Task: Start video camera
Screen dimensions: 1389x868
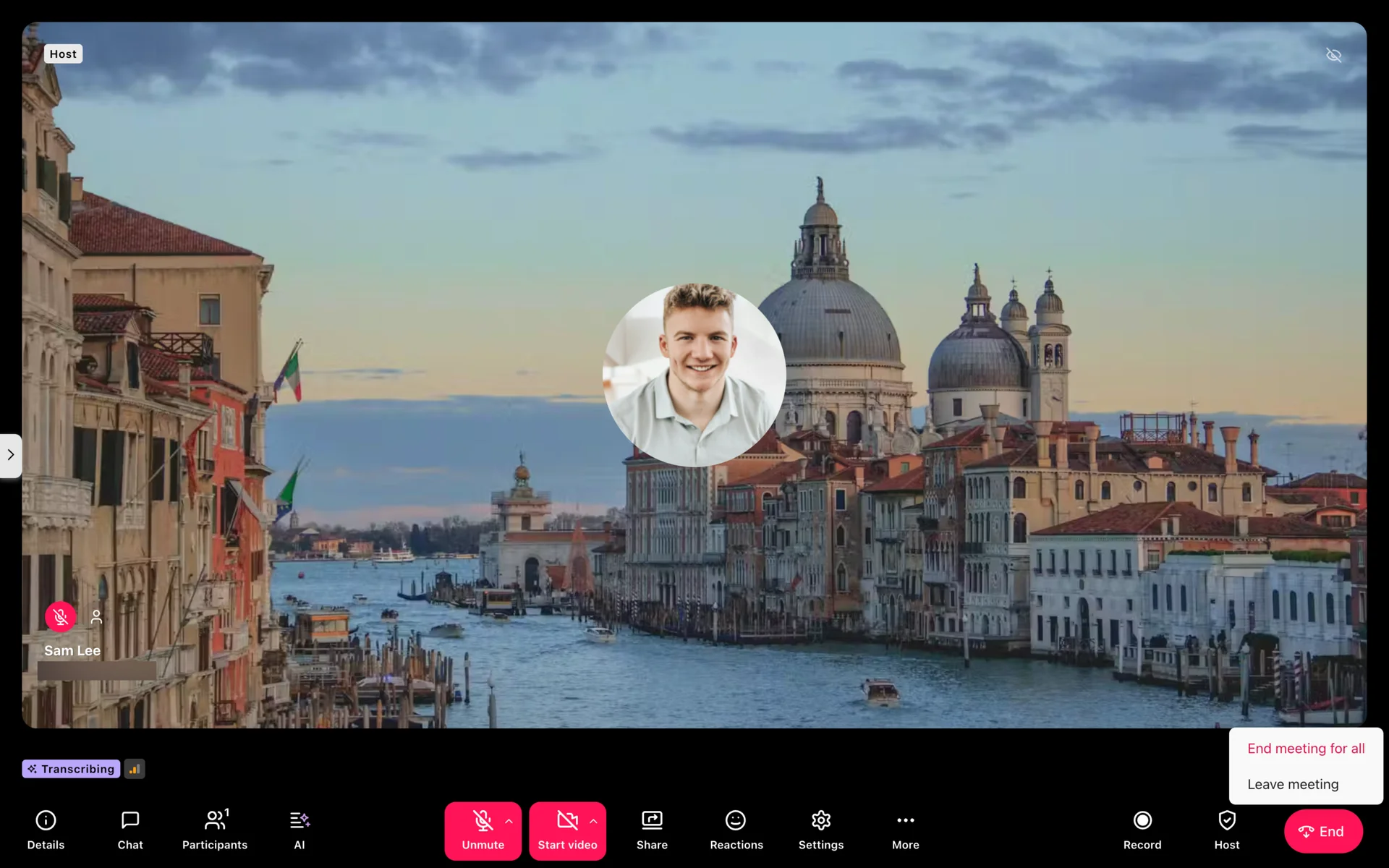Action: 566,830
